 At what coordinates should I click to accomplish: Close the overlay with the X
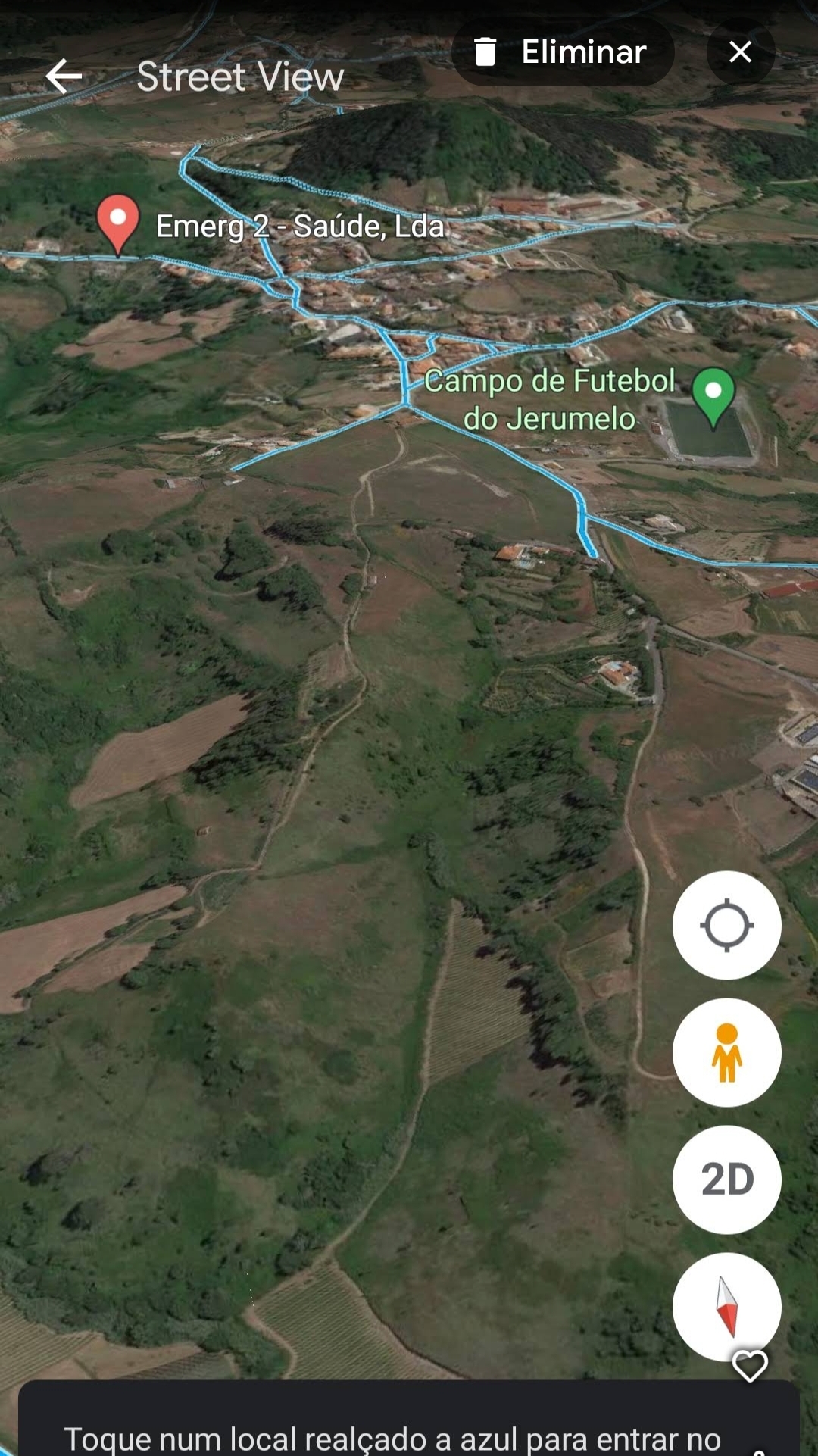coord(740,52)
